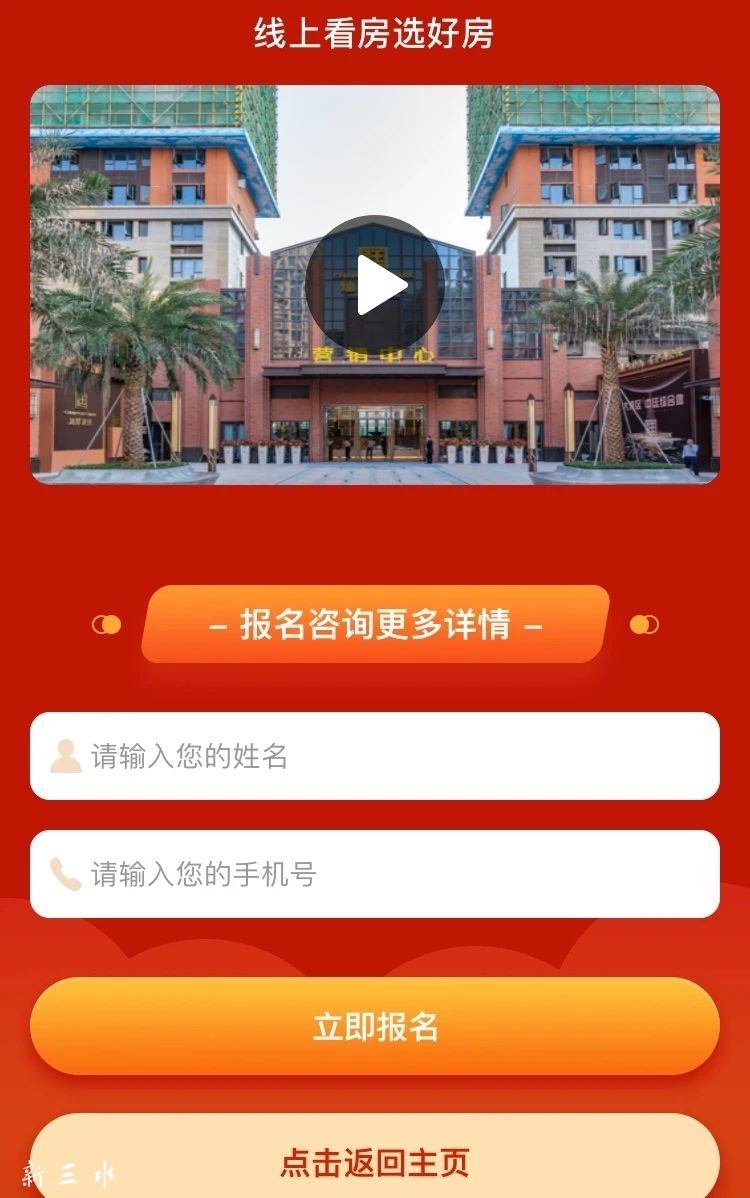Return to homepage via 点击返回主页
The width and height of the screenshot is (750, 1198).
[x=375, y=1162]
